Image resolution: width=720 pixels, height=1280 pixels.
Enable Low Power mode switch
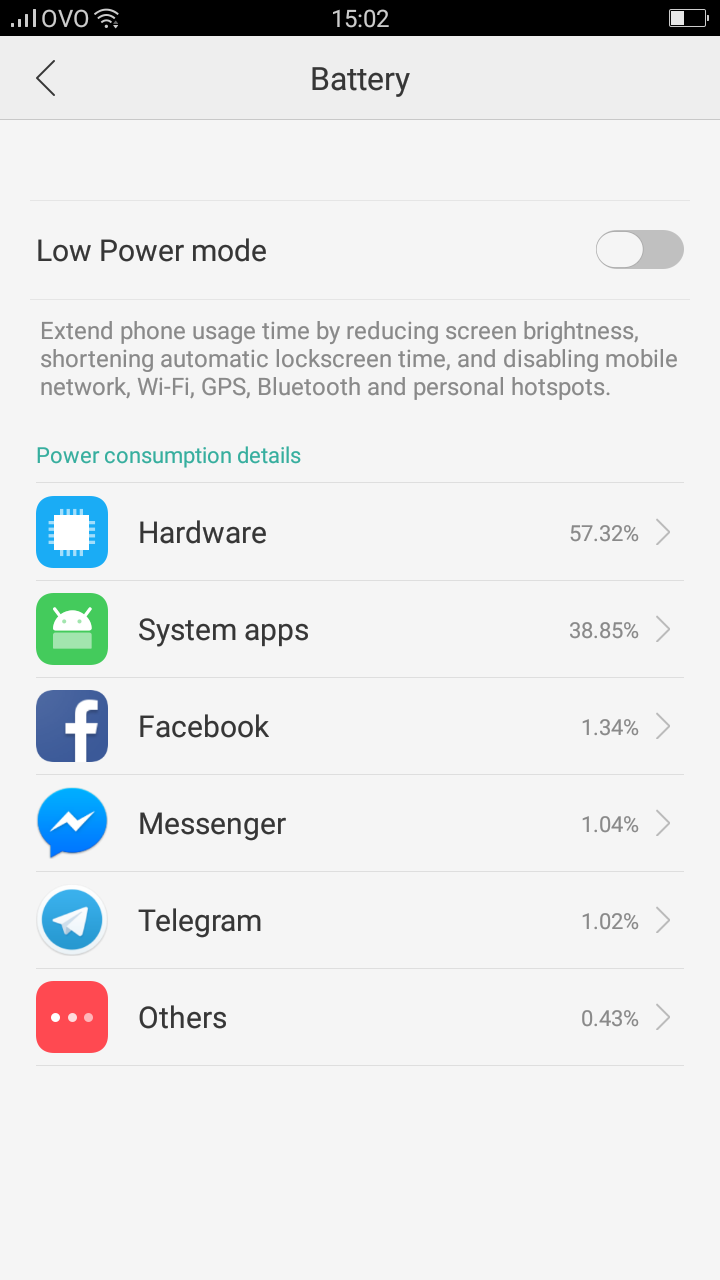tap(639, 250)
